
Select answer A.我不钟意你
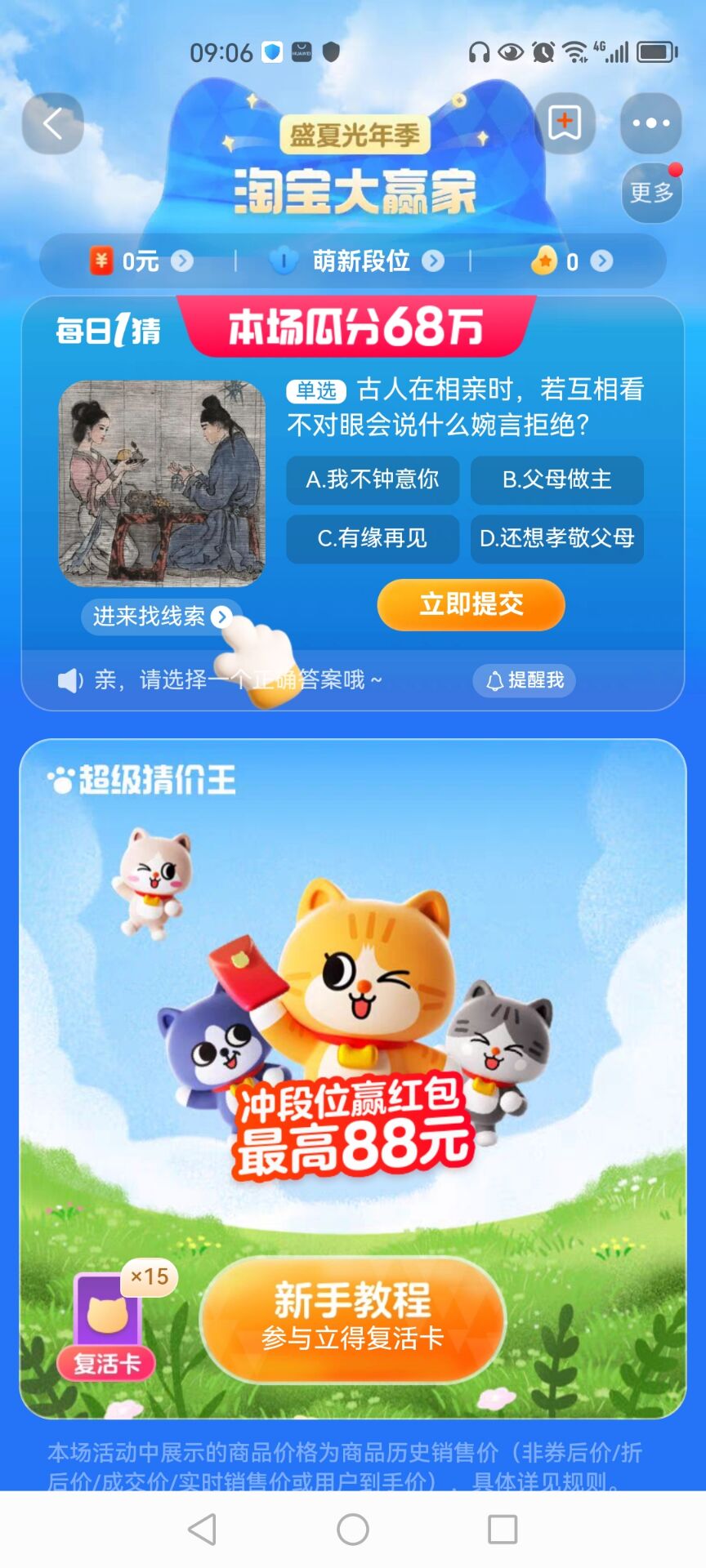[x=373, y=479]
